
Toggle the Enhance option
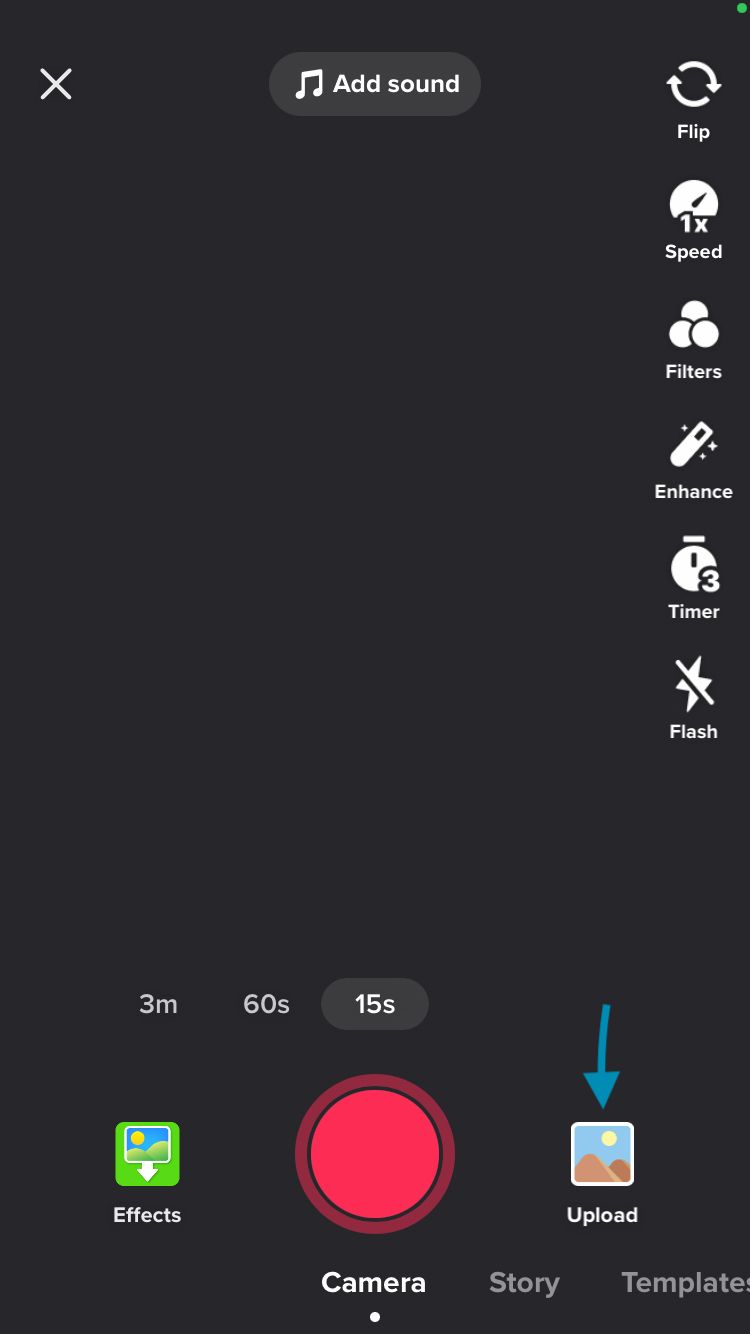tap(693, 459)
